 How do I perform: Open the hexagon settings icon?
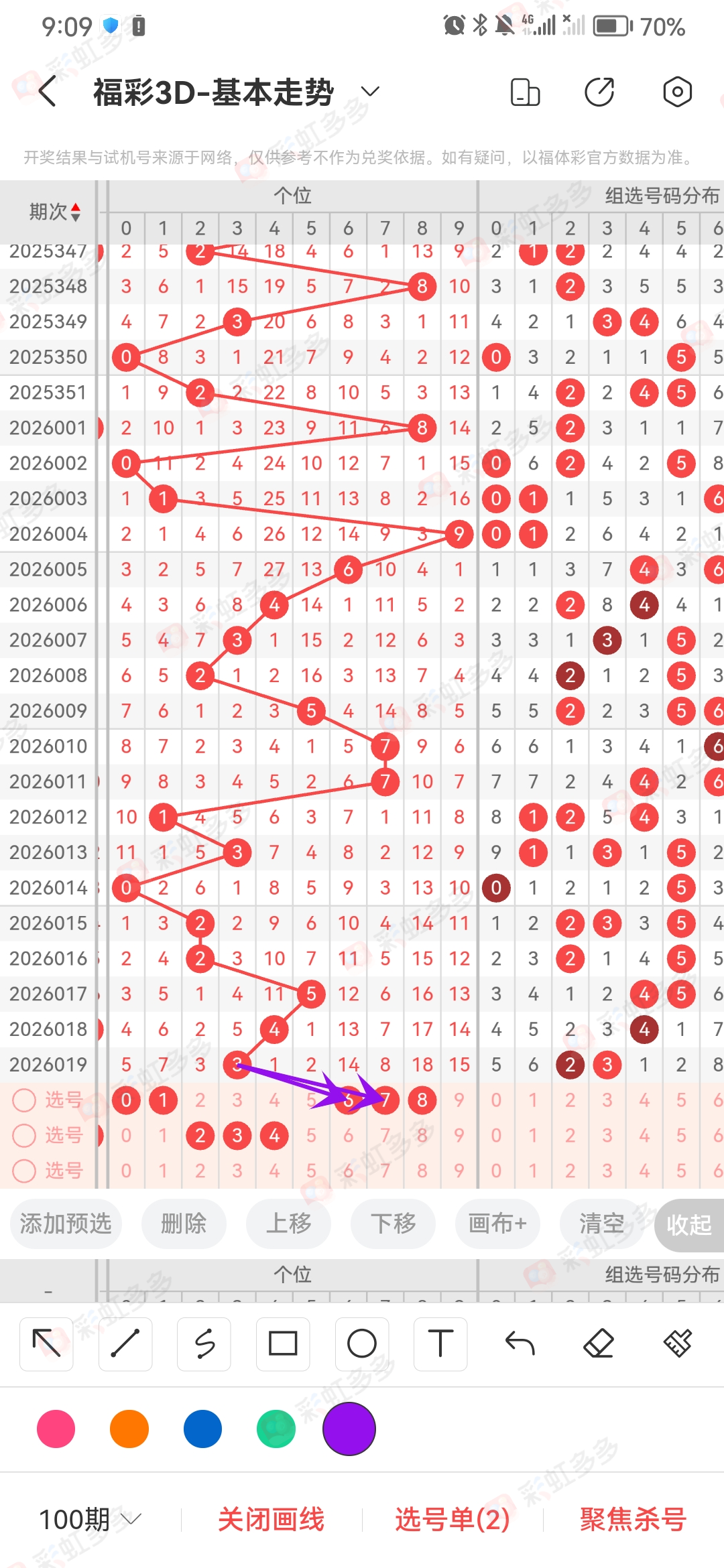coord(677,92)
